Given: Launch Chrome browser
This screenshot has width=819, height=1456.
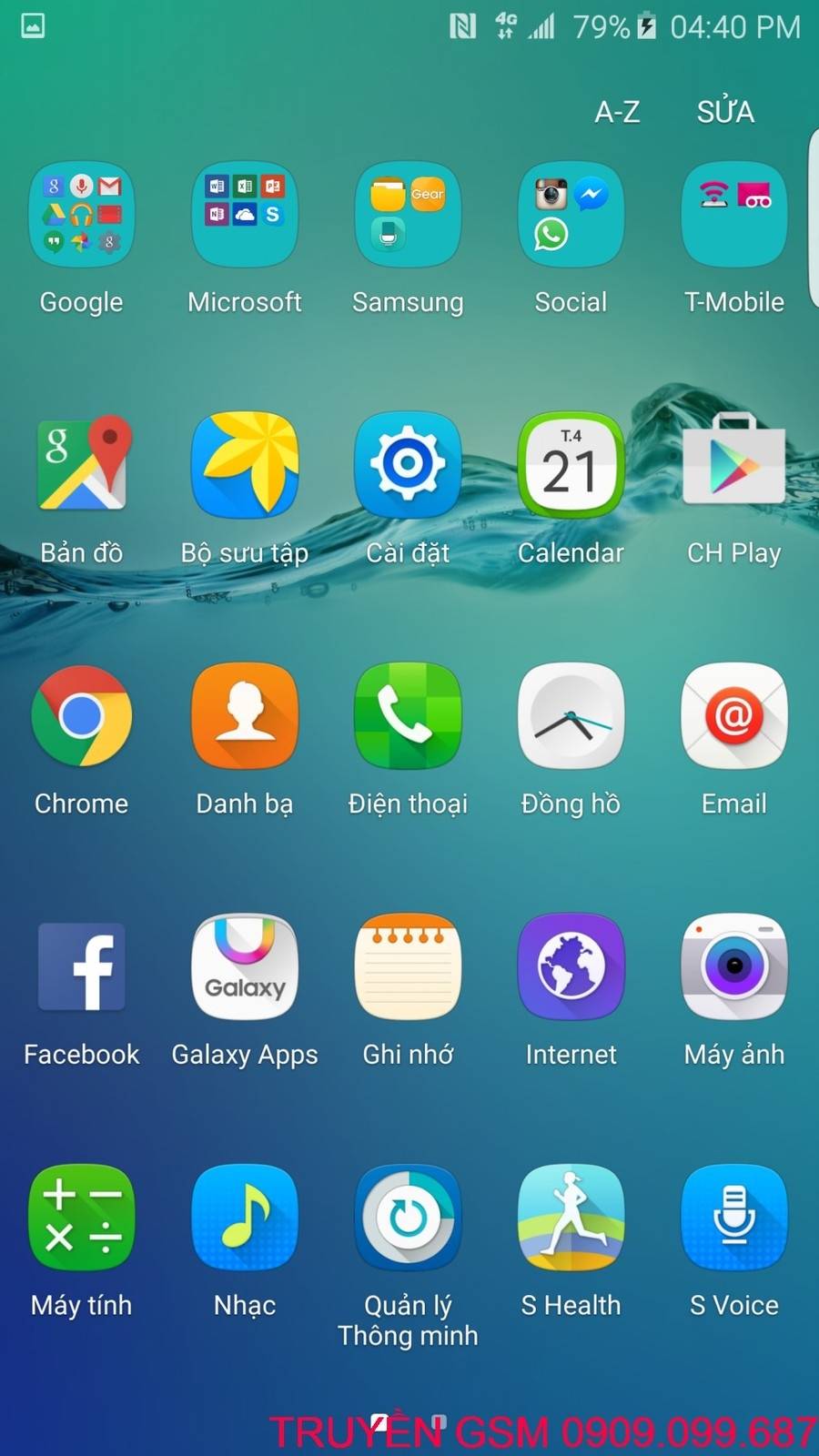Looking at the screenshot, I should click(82, 715).
